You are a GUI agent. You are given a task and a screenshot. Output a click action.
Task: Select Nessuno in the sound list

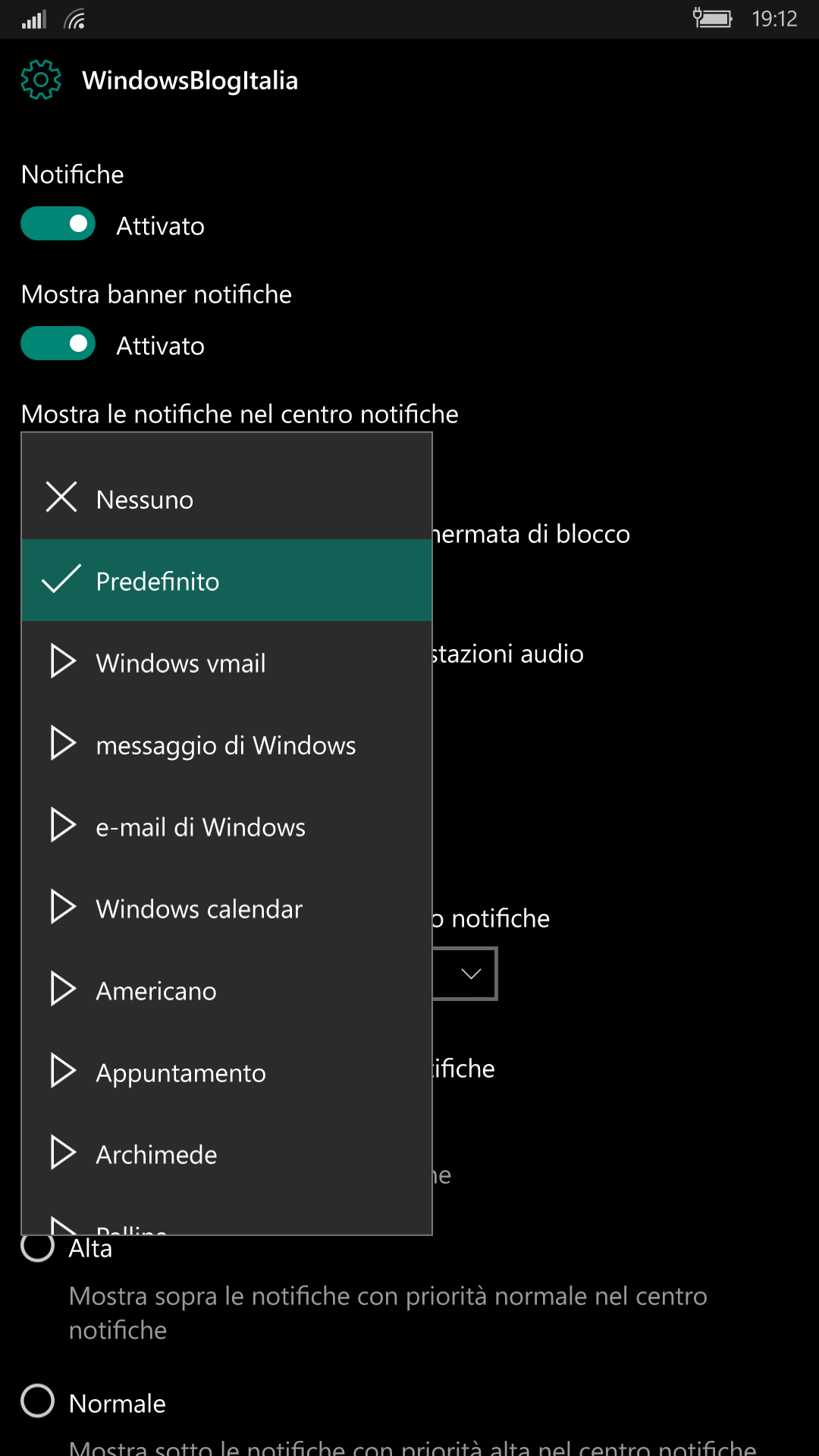pos(227,499)
